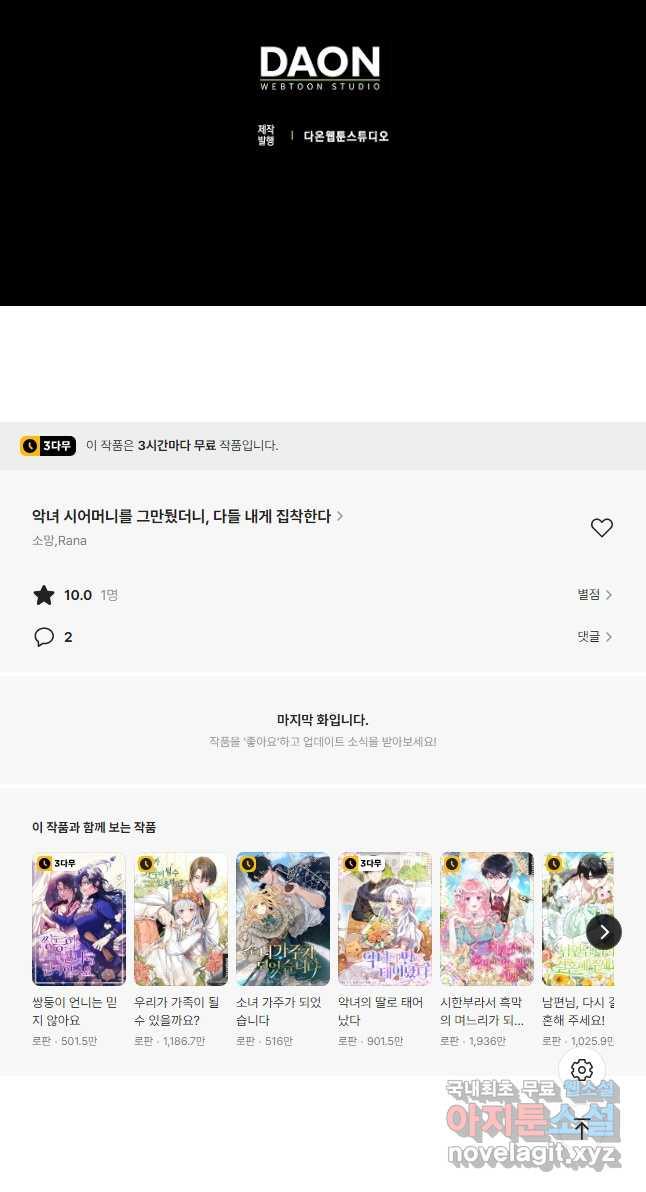Viewport: 646px width, 1192px height.
Task: Open the webtoon 시한부라서 흑막의 며느리가 되…
Action: (x=487, y=920)
